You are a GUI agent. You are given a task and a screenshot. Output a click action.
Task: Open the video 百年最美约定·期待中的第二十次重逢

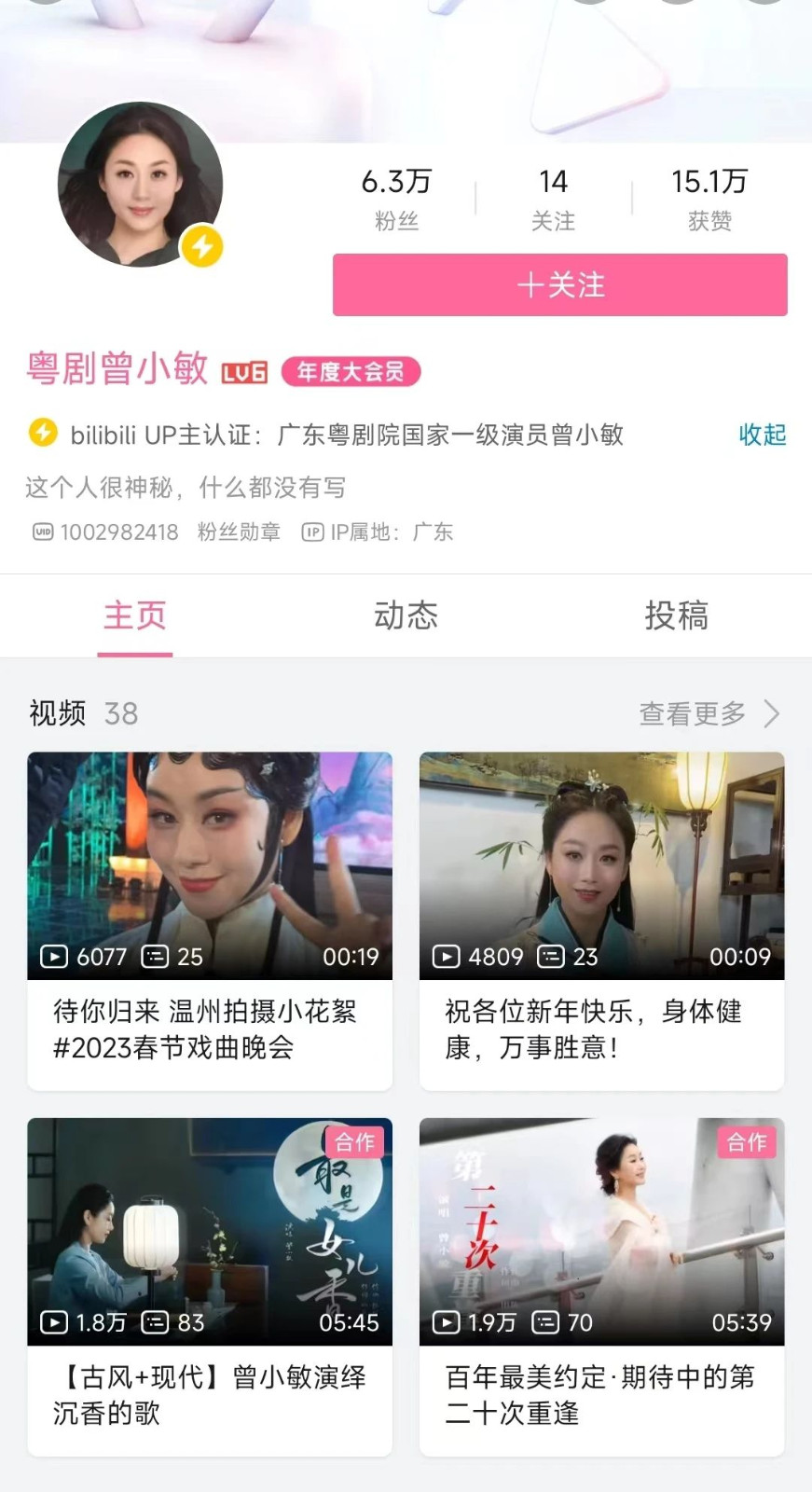[x=601, y=1231]
